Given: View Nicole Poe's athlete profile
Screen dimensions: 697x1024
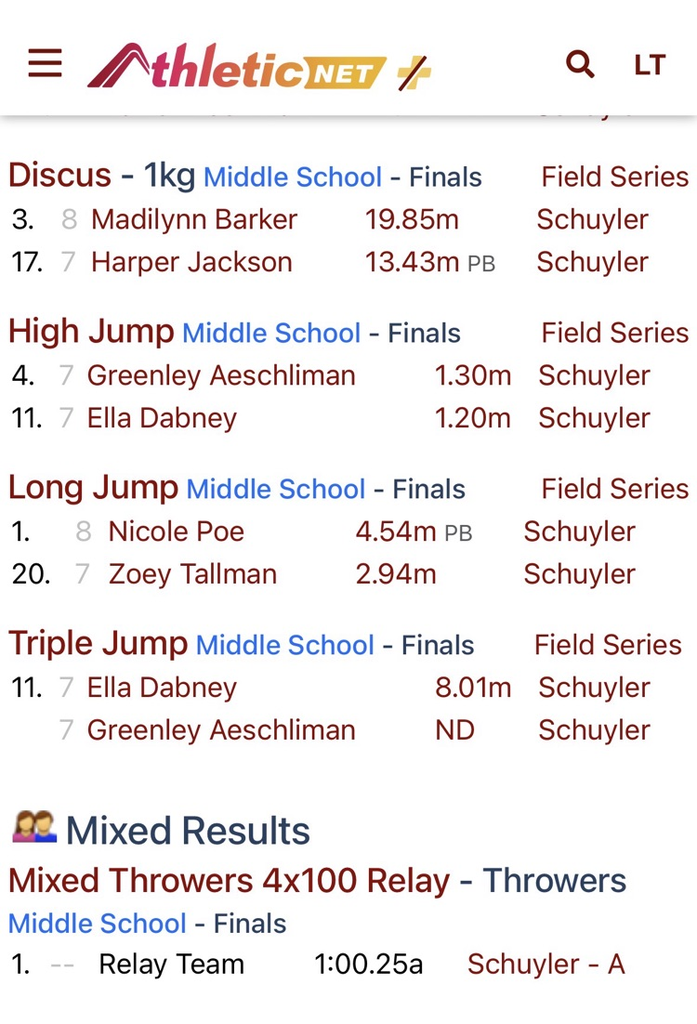Looking at the screenshot, I should (x=176, y=531).
